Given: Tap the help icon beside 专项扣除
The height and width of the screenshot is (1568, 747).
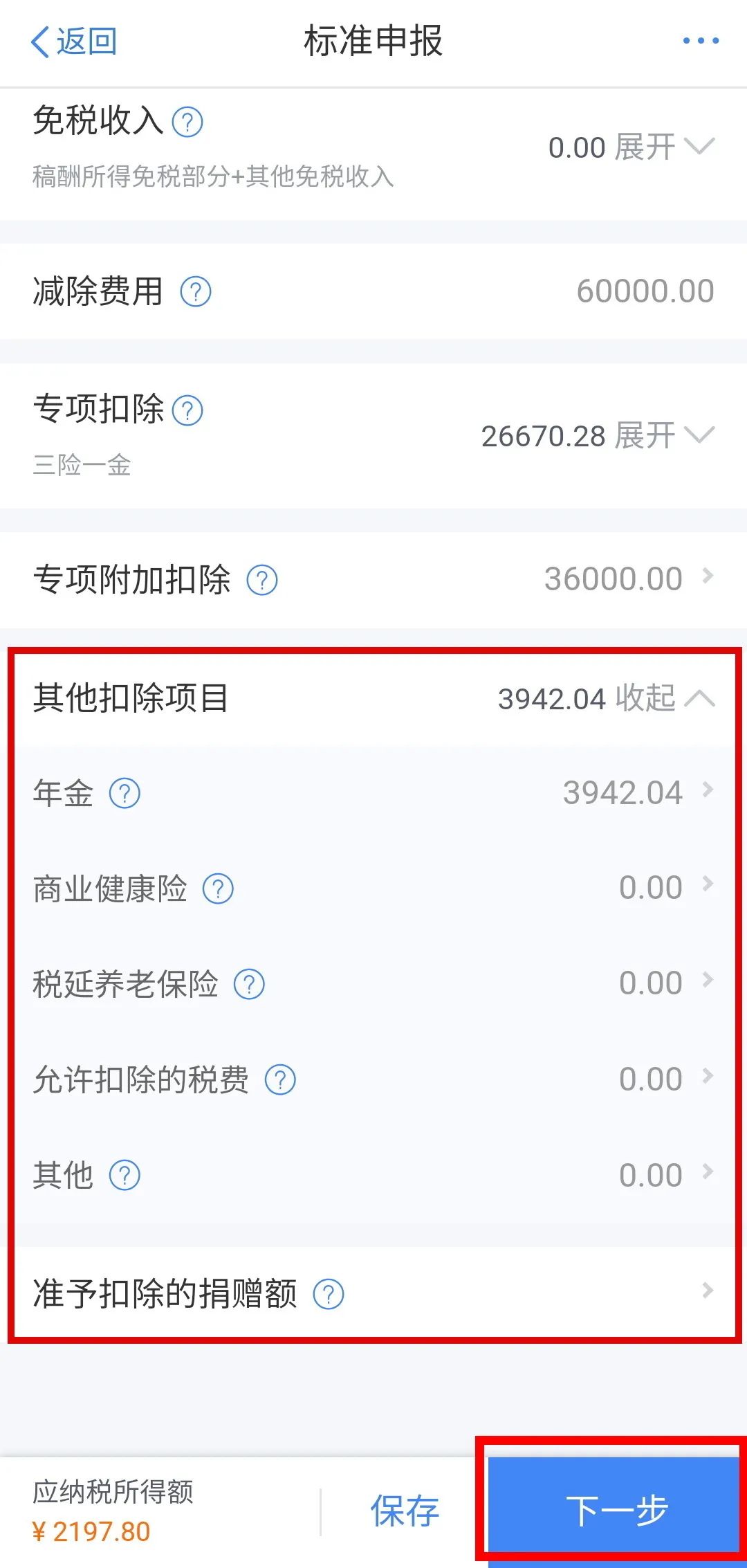Looking at the screenshot, I should 187,410.
